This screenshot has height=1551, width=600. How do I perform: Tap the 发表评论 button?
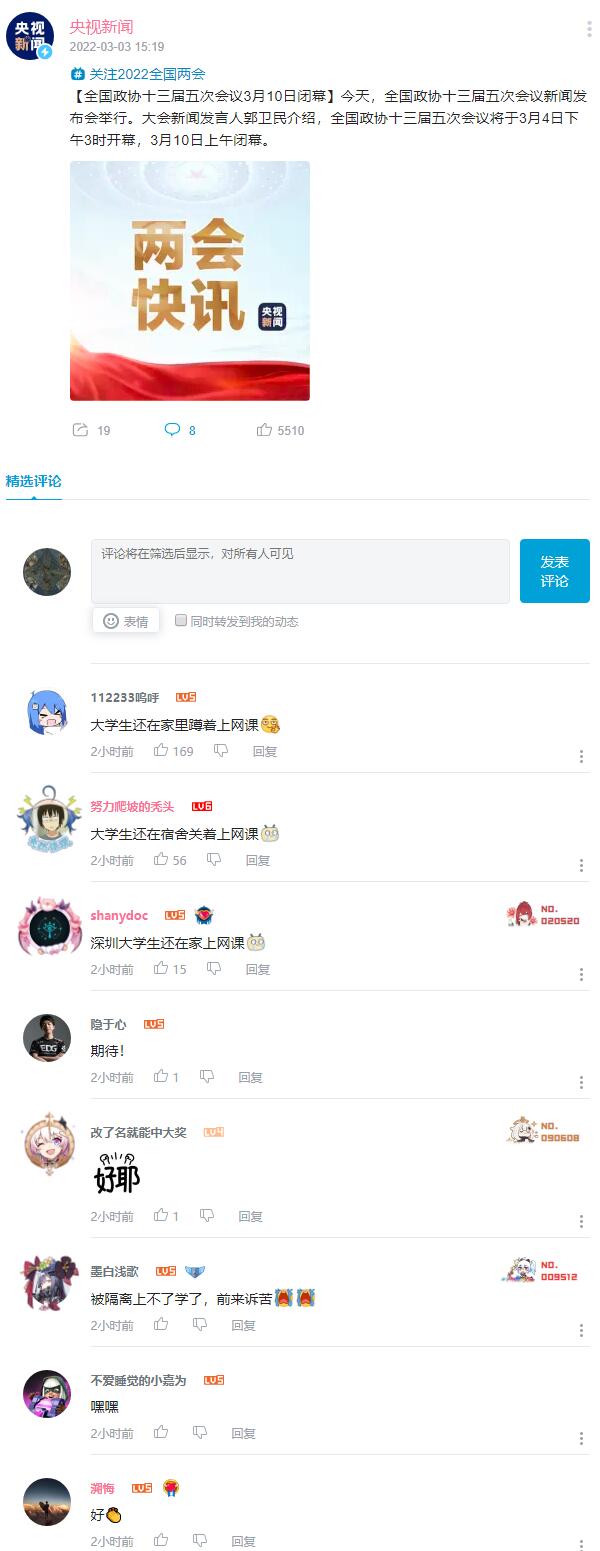554,571
